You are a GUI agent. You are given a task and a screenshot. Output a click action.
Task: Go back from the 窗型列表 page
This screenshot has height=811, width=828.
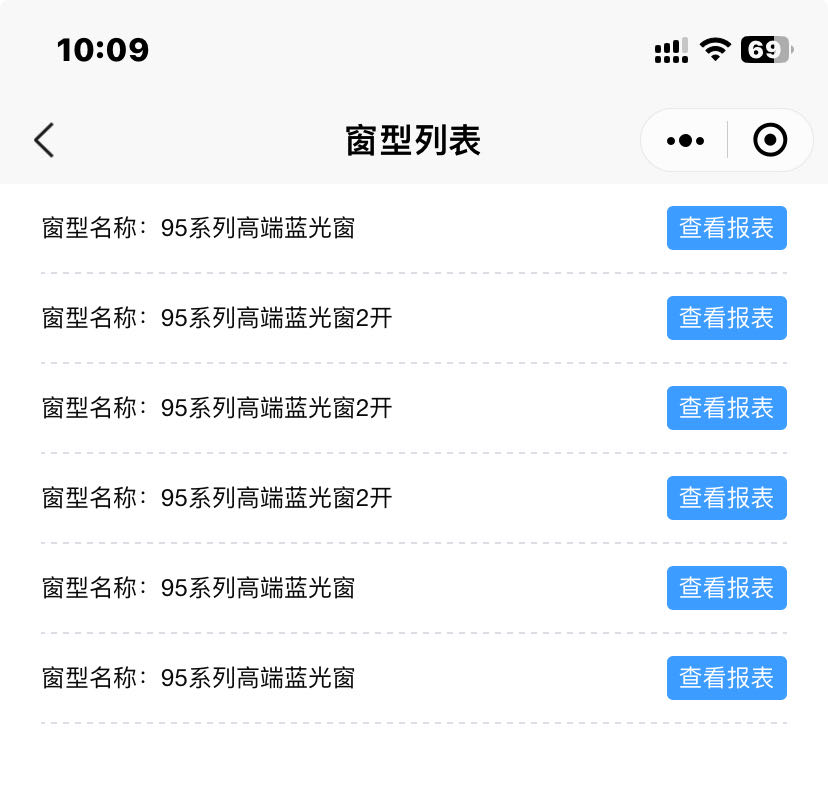pos(44,141)
